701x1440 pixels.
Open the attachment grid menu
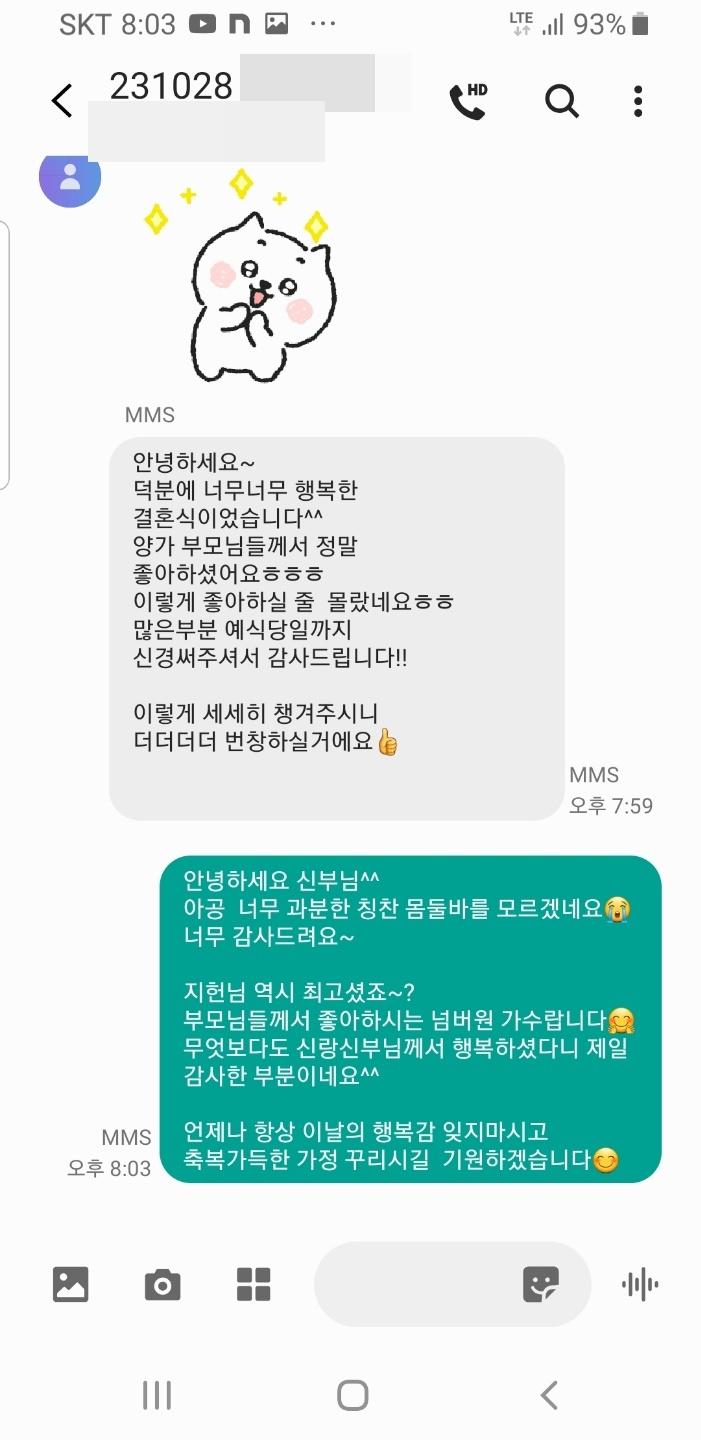pos(254,1284)
